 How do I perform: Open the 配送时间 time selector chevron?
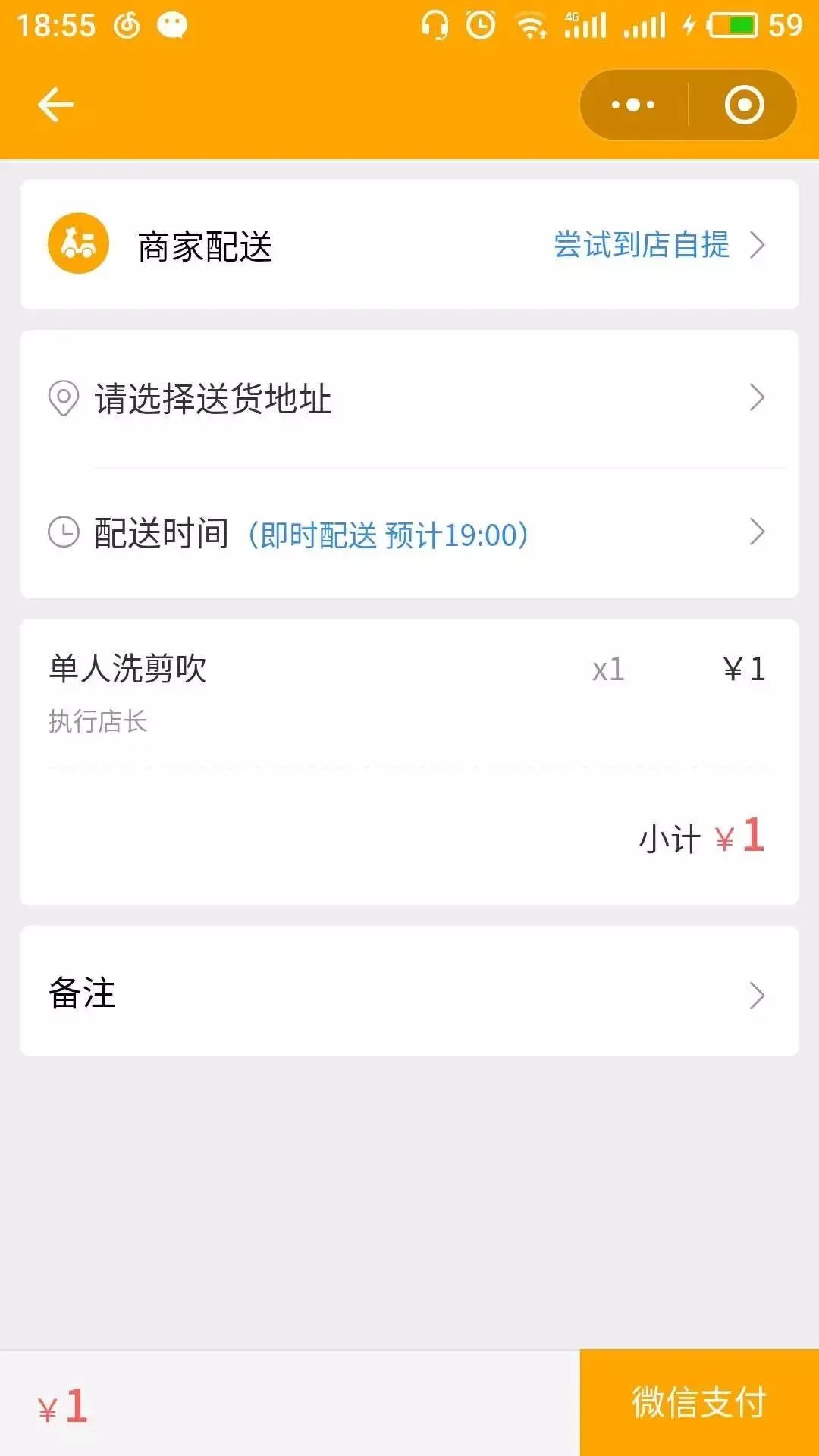(x=756, y=533)
